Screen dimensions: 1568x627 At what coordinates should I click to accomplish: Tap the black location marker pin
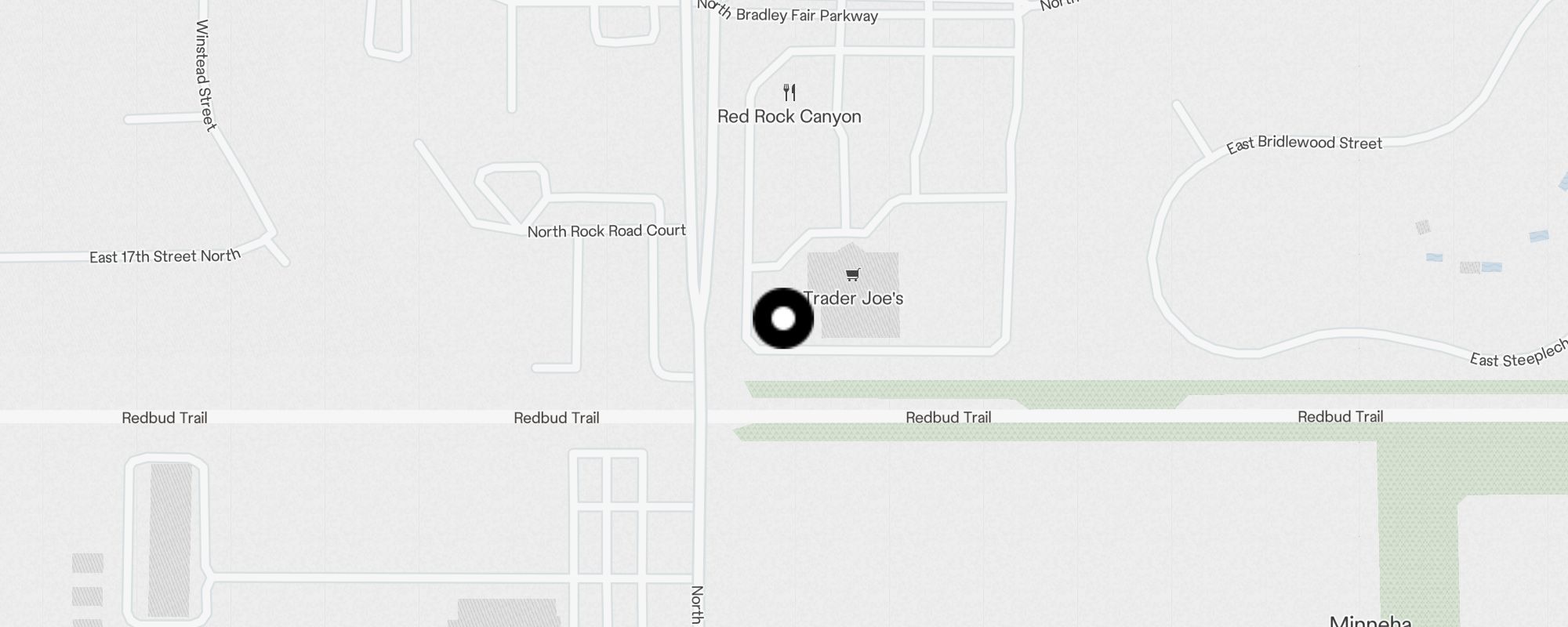coord(783,318)
